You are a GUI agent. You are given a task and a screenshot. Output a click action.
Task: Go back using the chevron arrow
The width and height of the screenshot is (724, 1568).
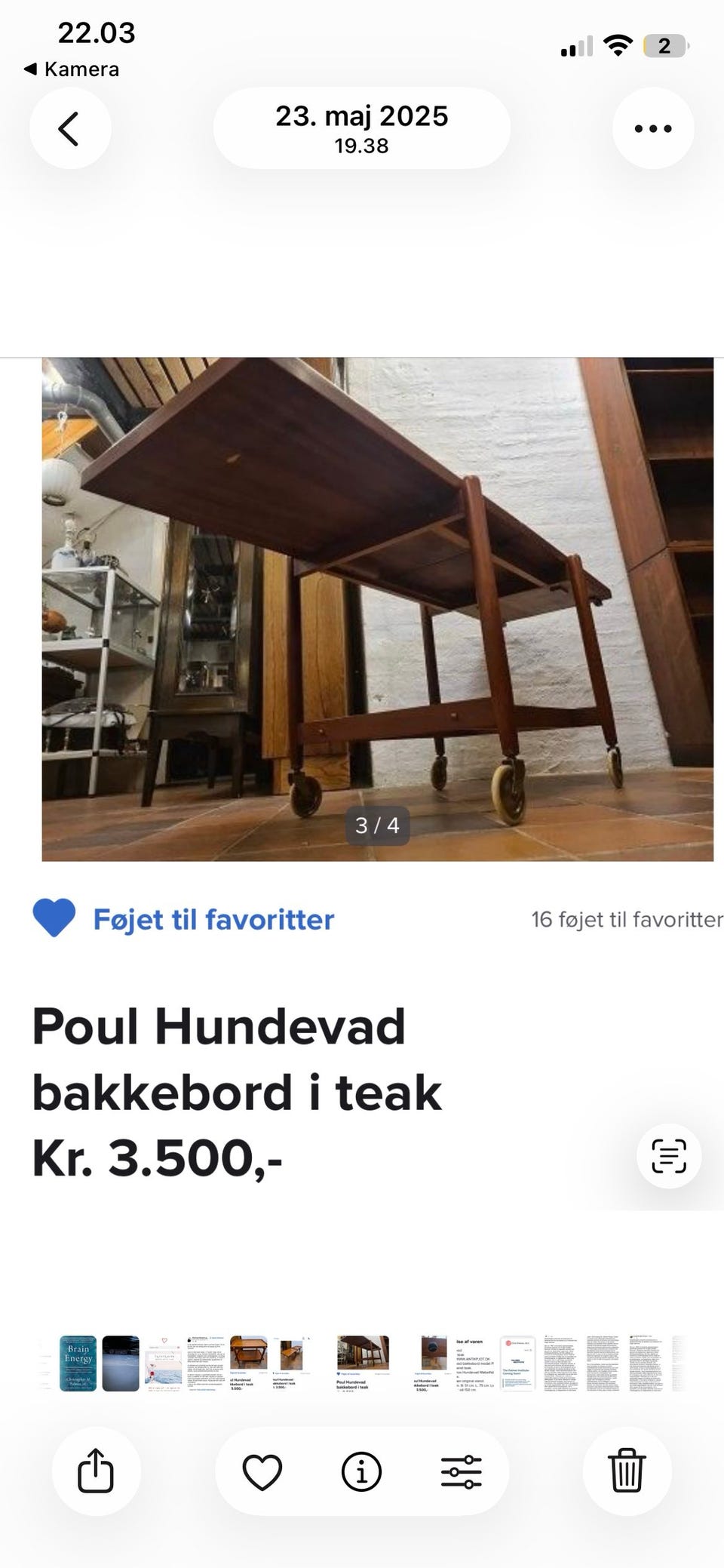click(x=70, y=128)
